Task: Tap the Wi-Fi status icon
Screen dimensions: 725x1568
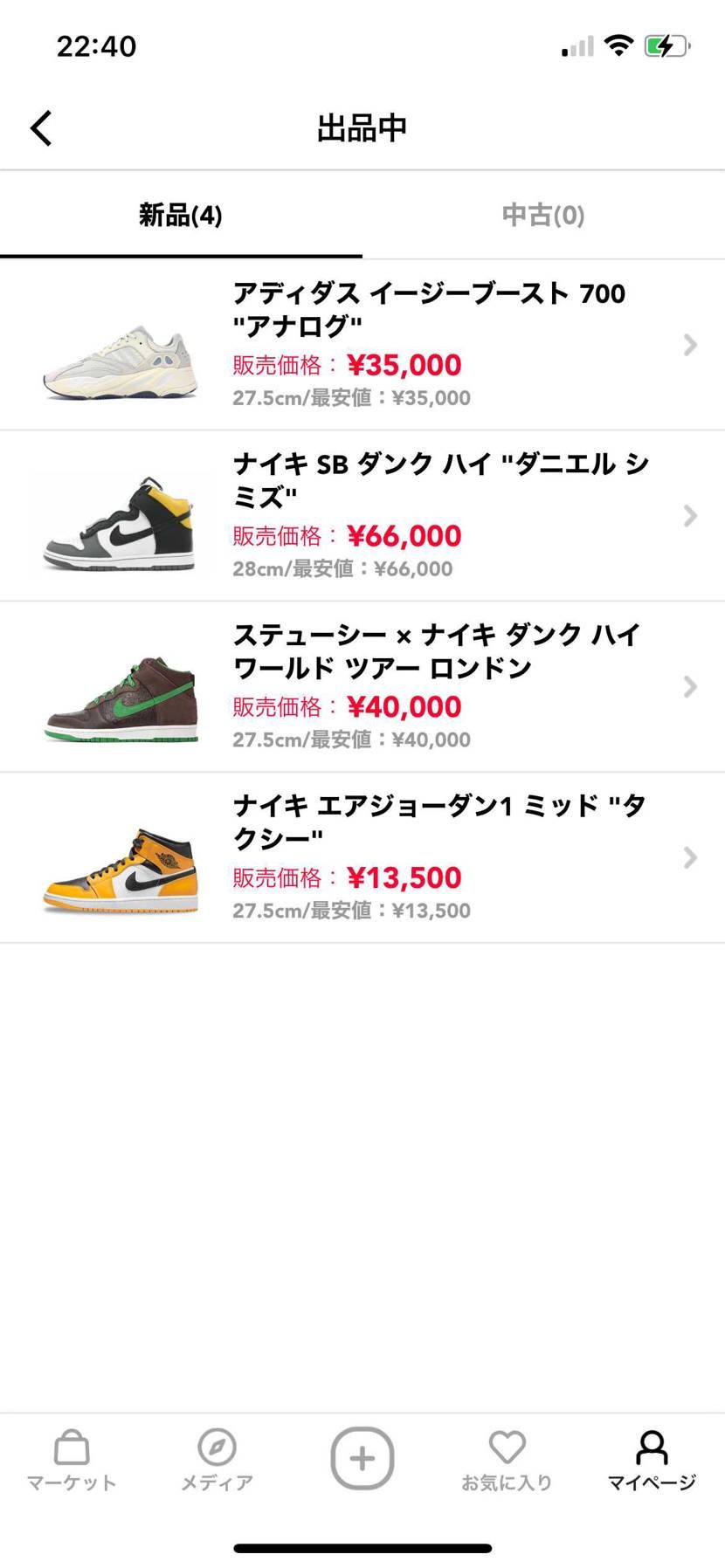Action: [x=620, y=46]
